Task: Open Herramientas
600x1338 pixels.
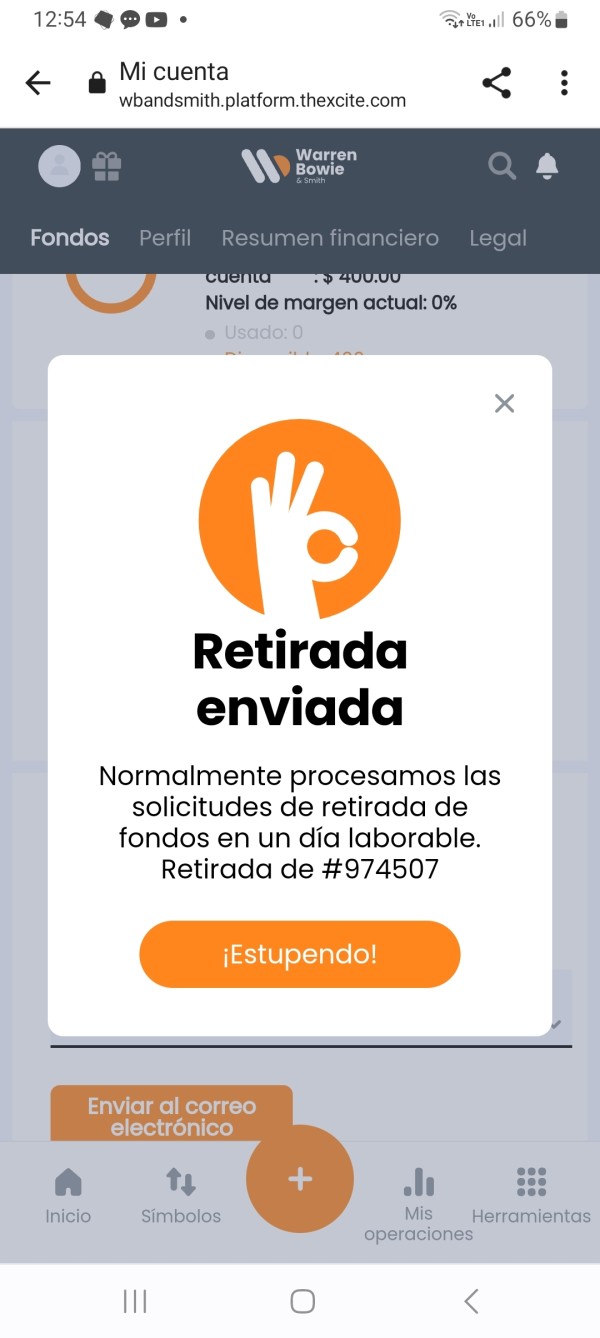Action: pyautogui.click(x=531, y=1196)
